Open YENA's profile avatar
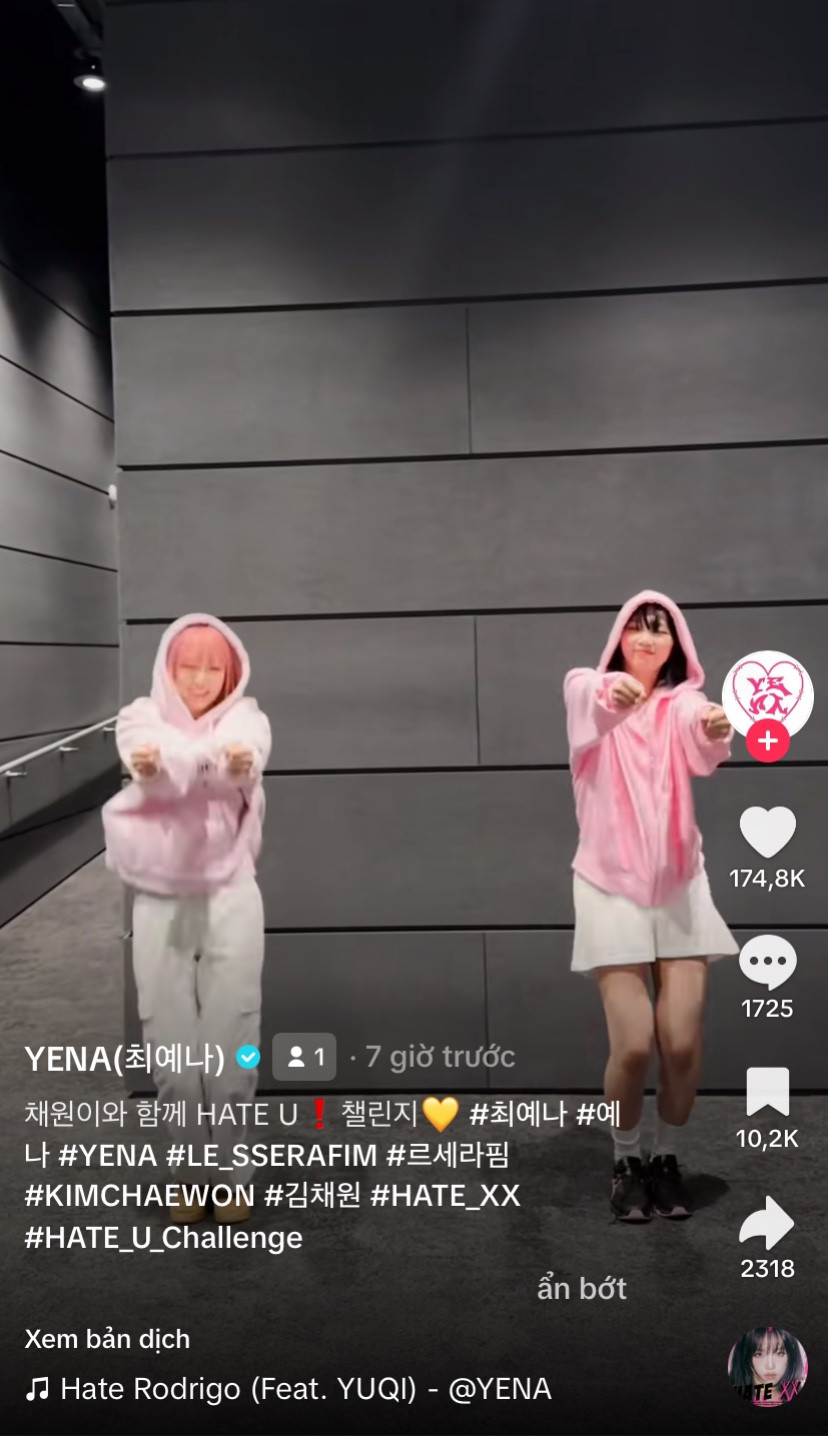The image size is (828, 1436). pos(767,693)
